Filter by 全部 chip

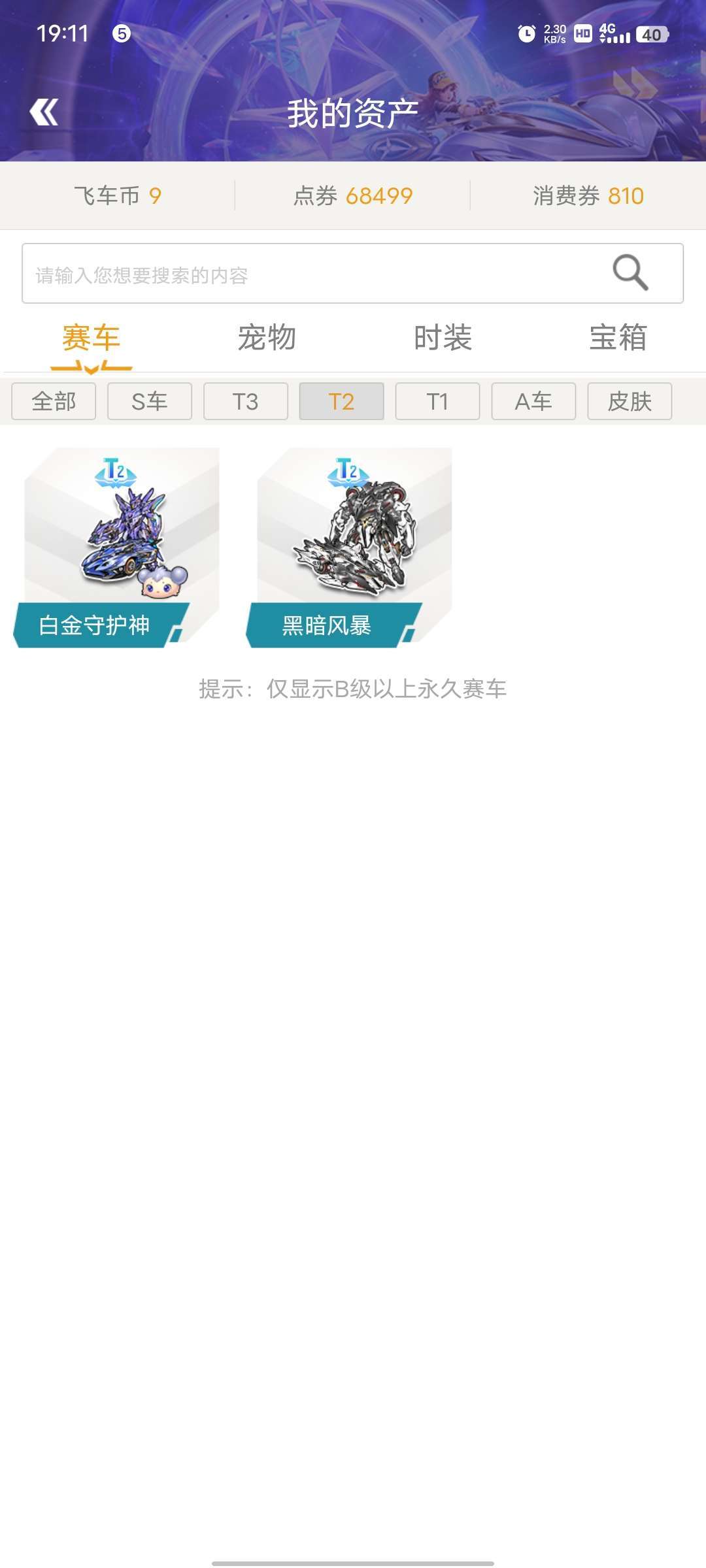(x=54, y=401)
